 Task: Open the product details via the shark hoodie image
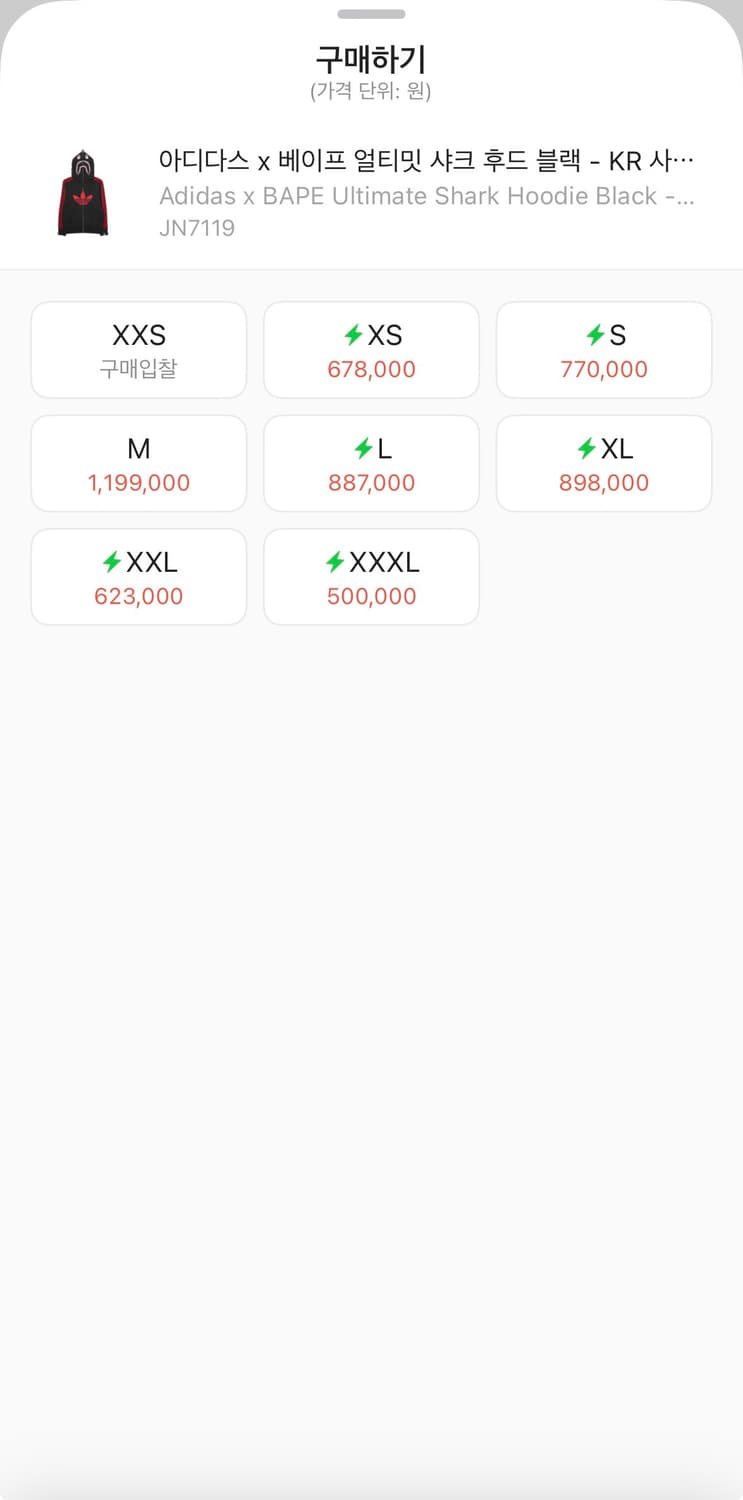click(x=81, y=193)
